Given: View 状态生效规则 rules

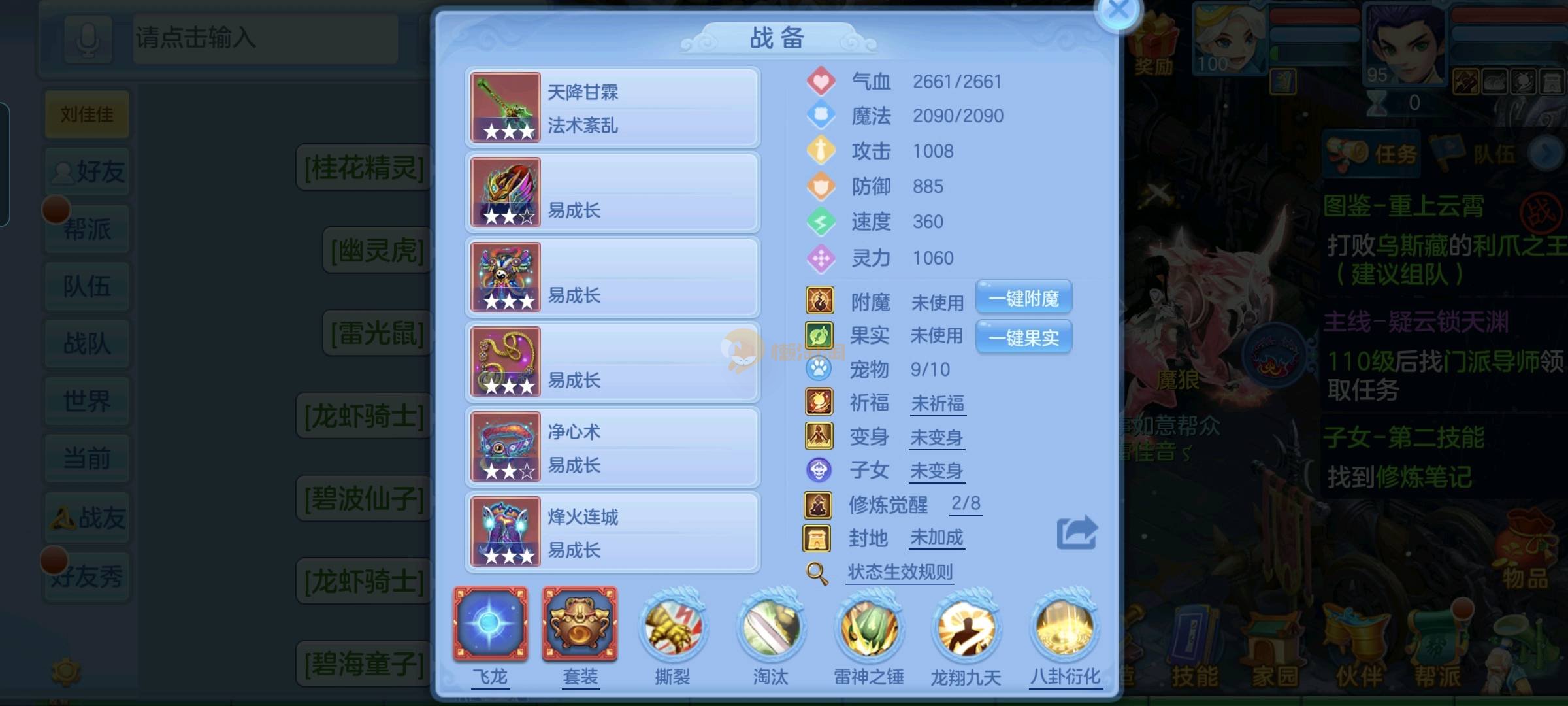Looking at the screenshot, I should click(900, 573).
